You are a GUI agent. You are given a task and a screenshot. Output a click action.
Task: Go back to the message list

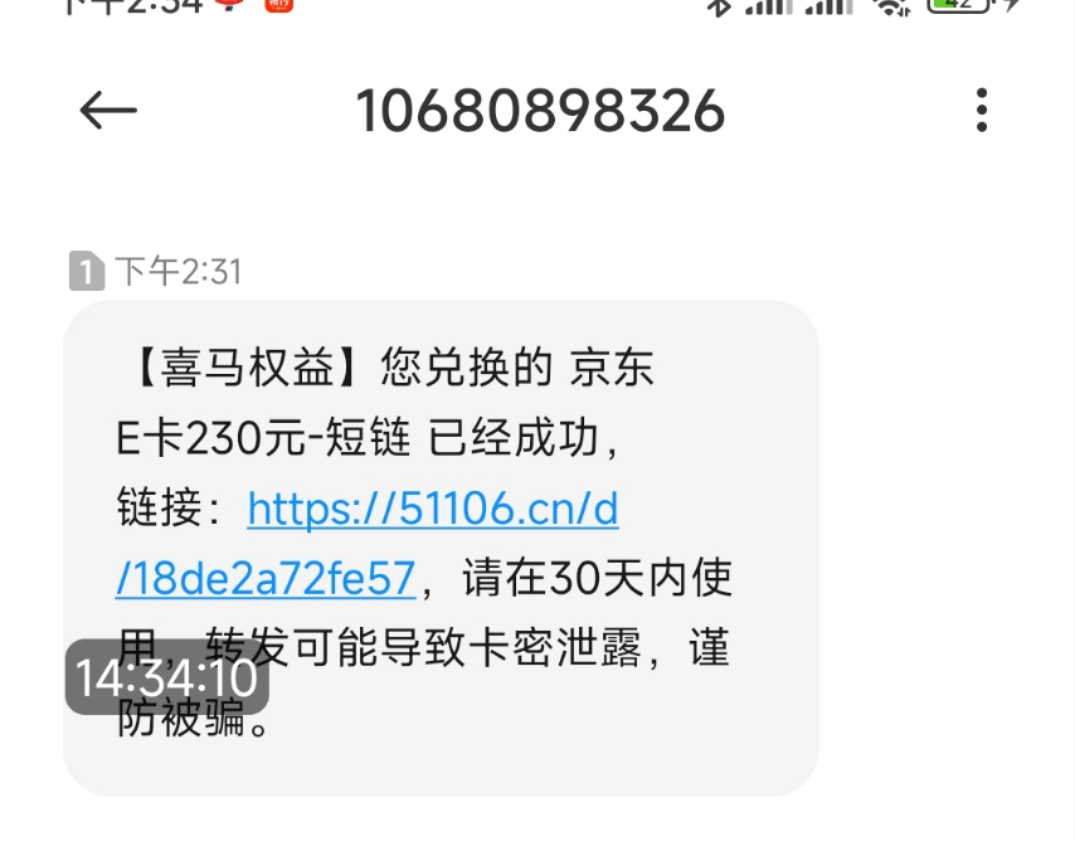pos(108,110)
